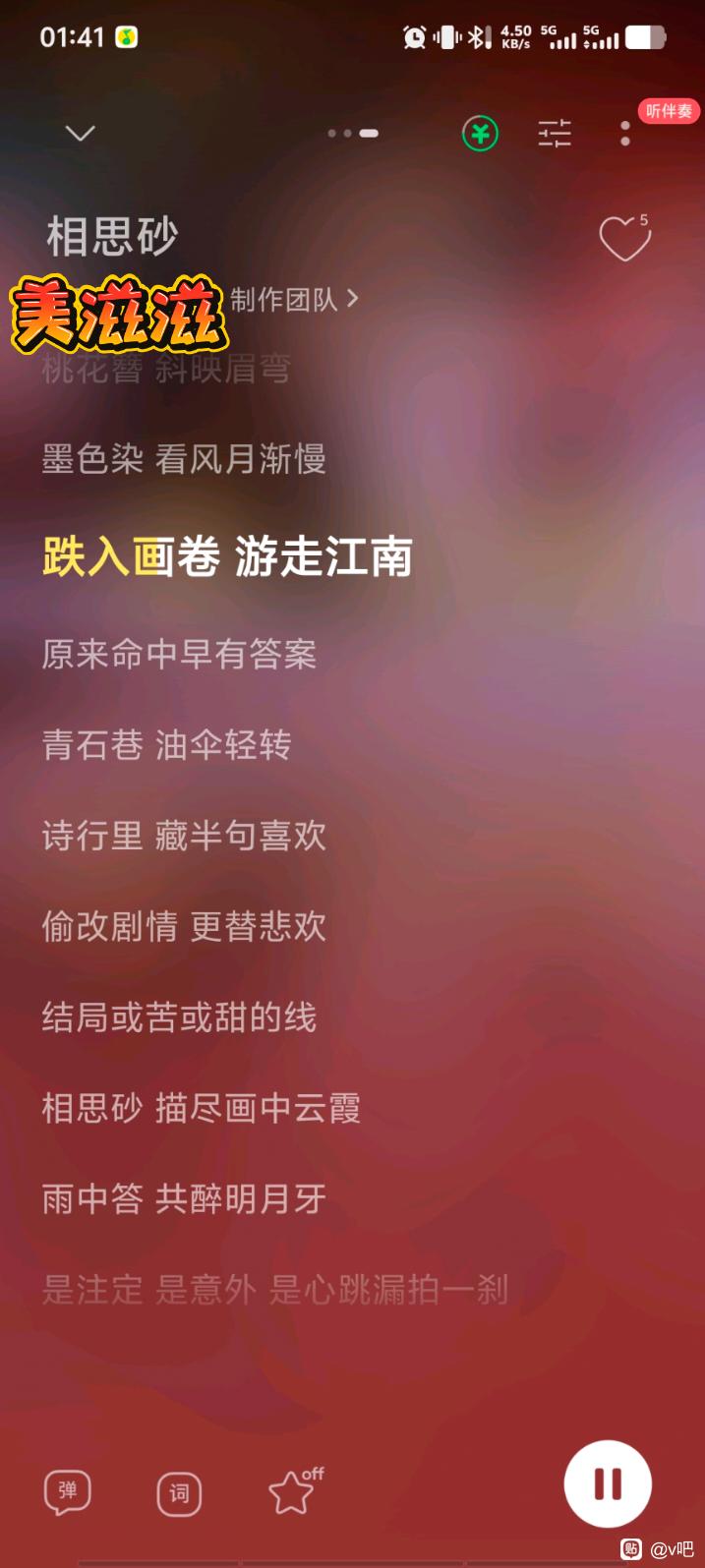Open the 弹 bullet comments button

point(68,1492)
